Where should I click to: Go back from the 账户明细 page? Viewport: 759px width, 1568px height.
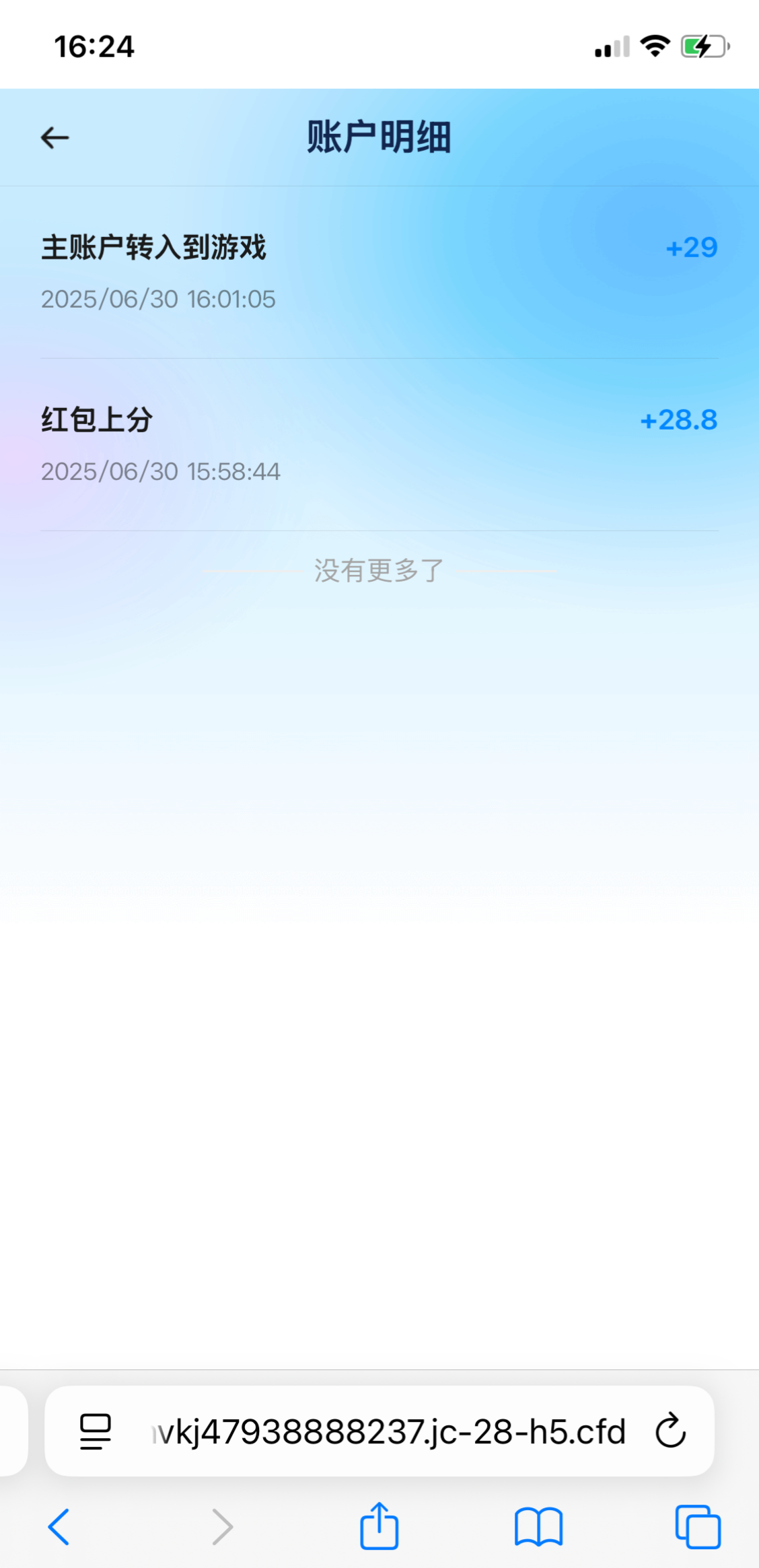pyautogui.click(x=55, y=138)
